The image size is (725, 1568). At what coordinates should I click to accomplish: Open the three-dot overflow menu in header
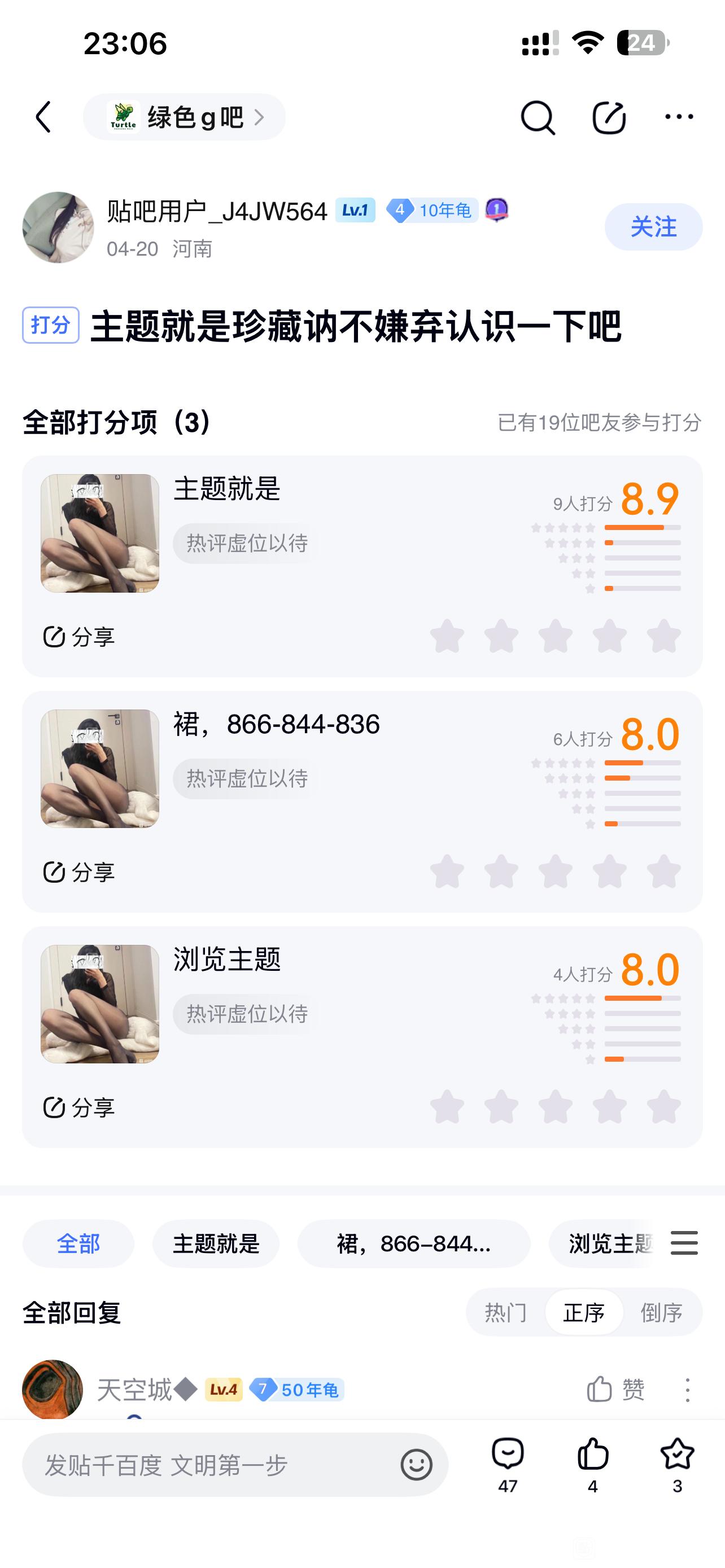[x=679, y=117]
